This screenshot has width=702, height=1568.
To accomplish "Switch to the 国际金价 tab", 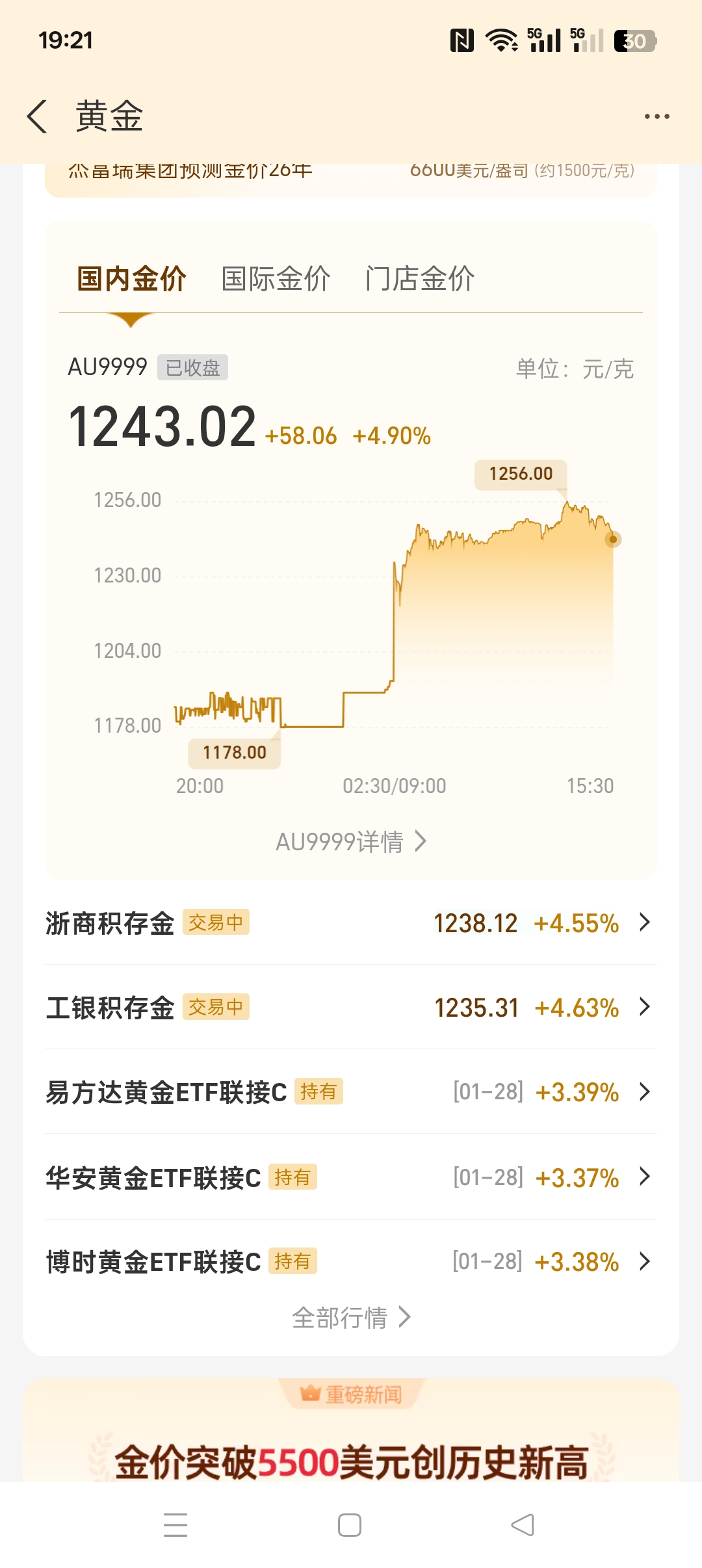I will click(276, 280).
